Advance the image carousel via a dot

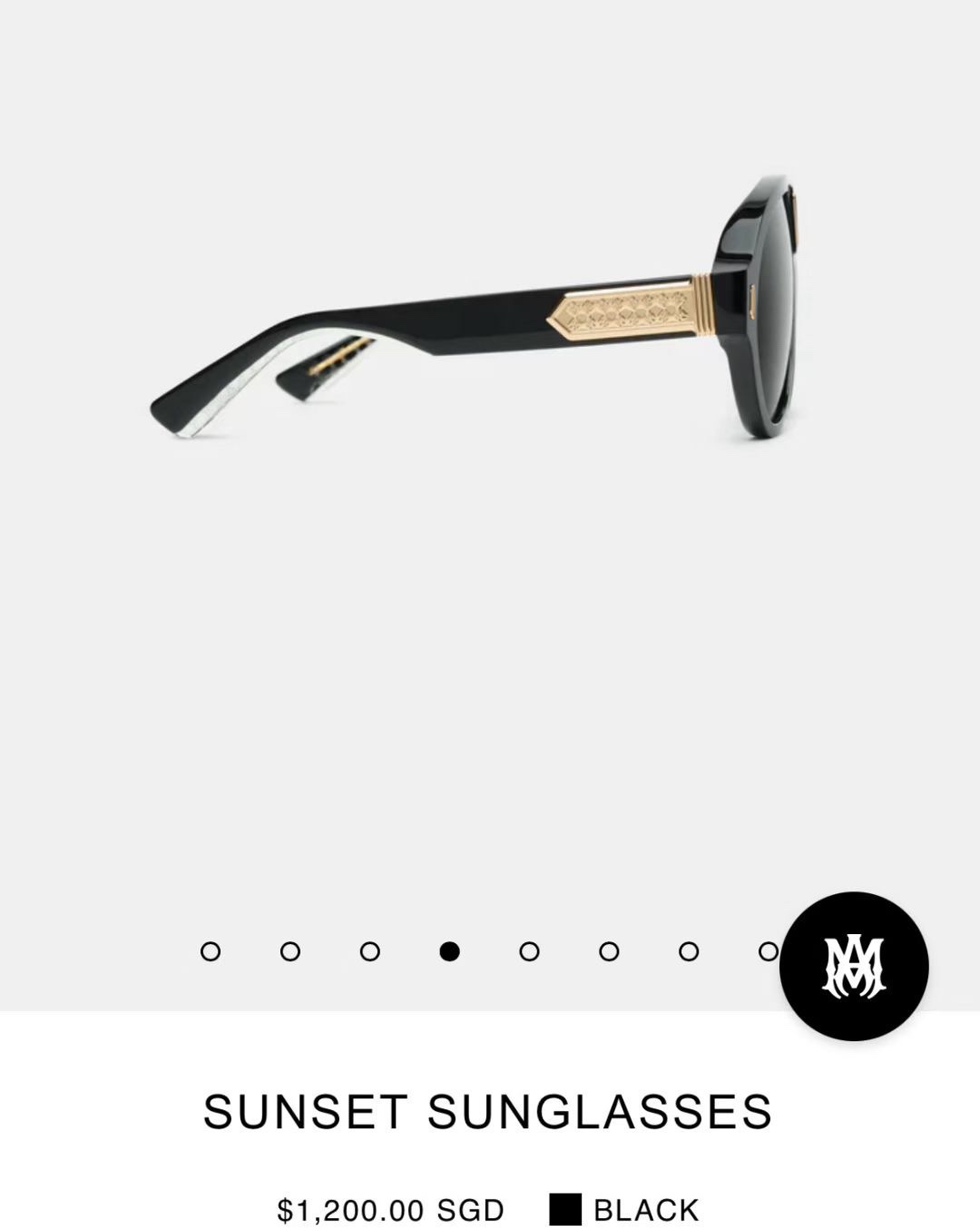tap(528, 951)
